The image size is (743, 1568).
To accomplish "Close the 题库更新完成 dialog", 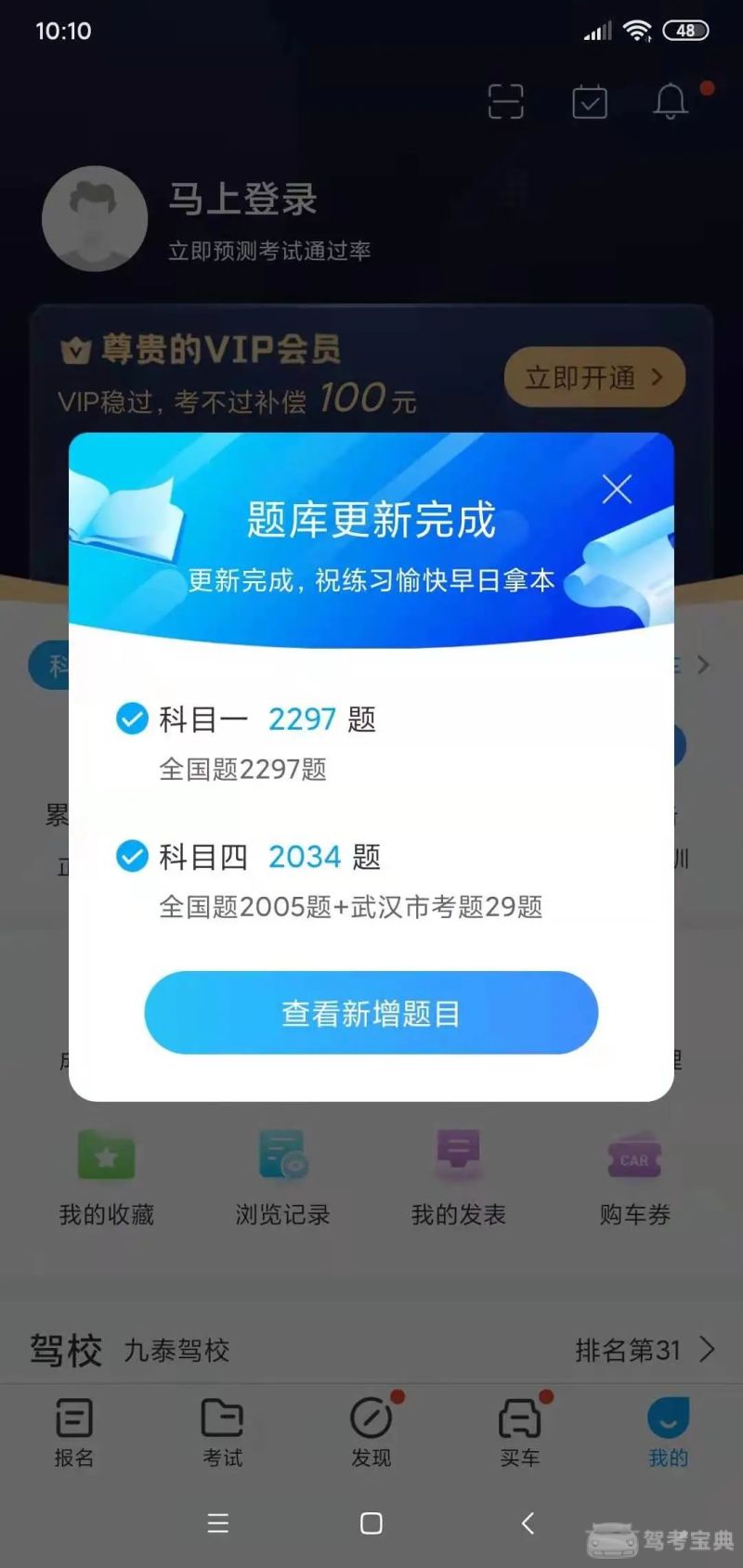I will [x=617, y=489].
